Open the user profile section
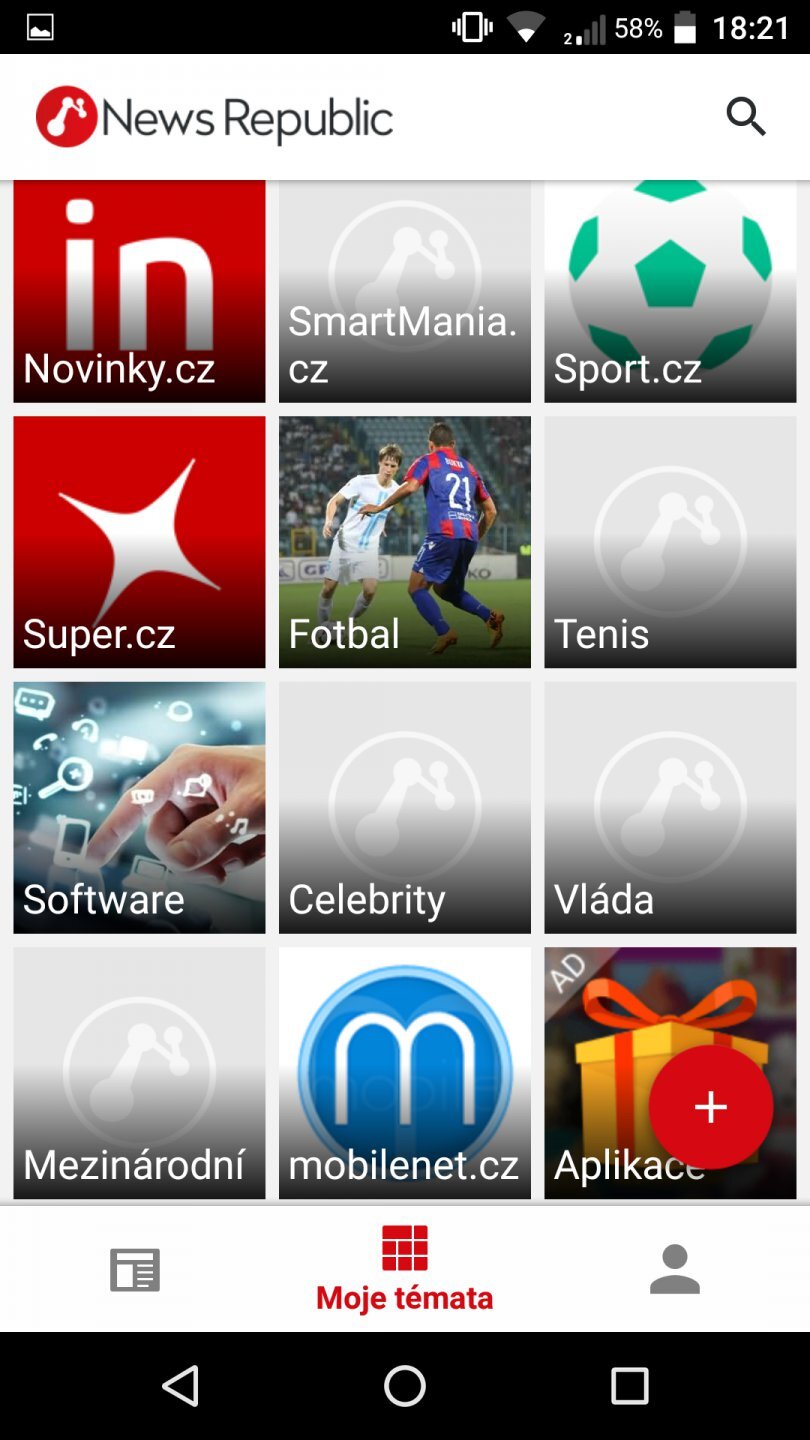Screen dimensions: 810x1440 pos(674,1266)
